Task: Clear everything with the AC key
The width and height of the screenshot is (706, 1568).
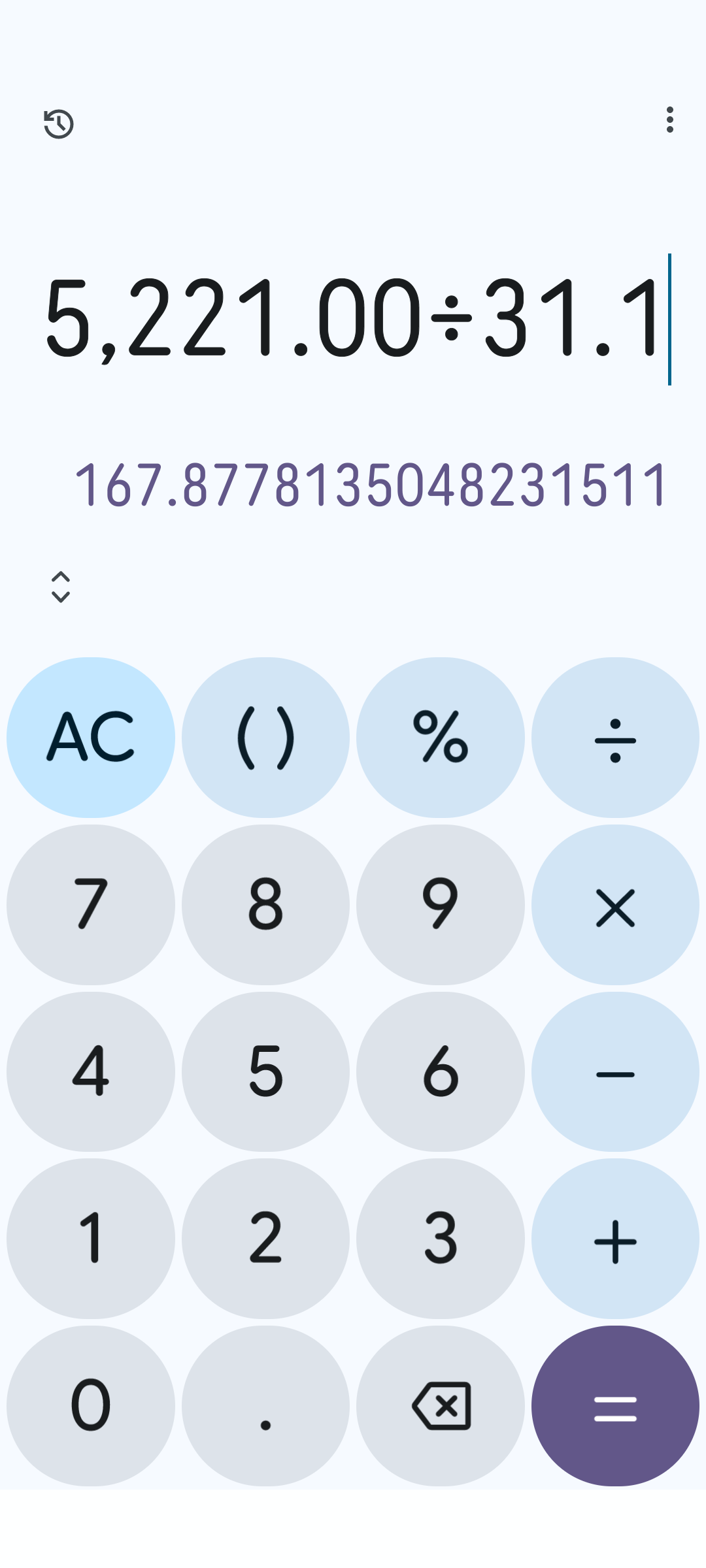Action: click(91, 737)
